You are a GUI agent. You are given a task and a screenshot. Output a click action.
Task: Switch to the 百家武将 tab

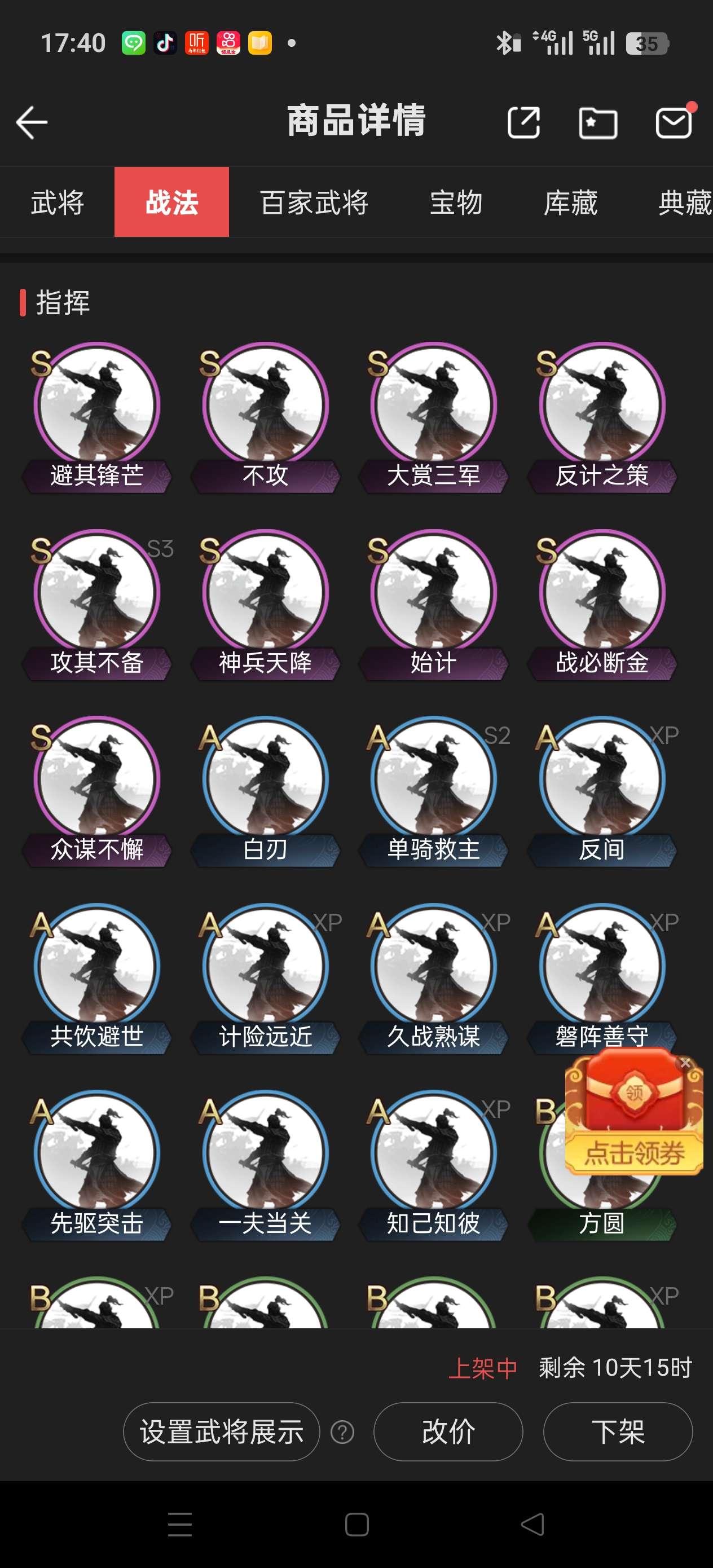point(314,202)
